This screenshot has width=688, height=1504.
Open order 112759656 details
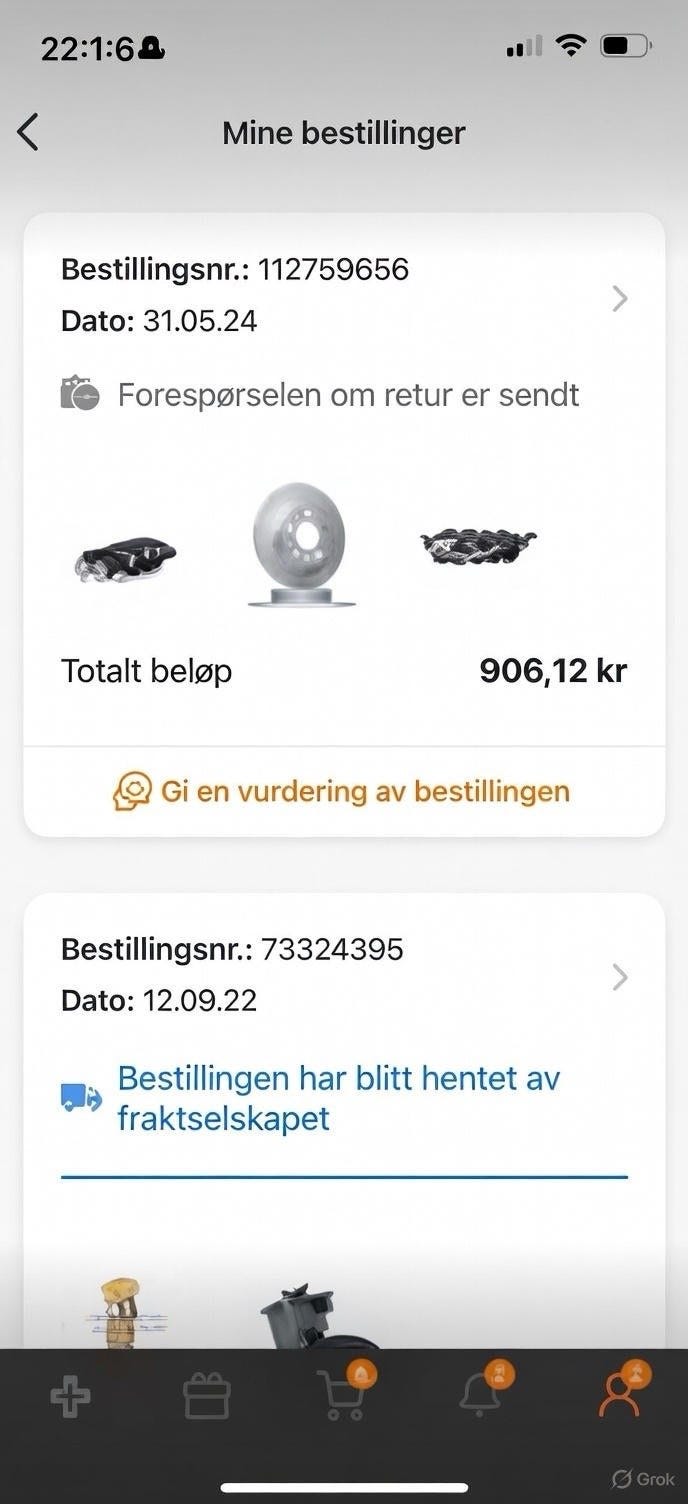pos(619,298)
